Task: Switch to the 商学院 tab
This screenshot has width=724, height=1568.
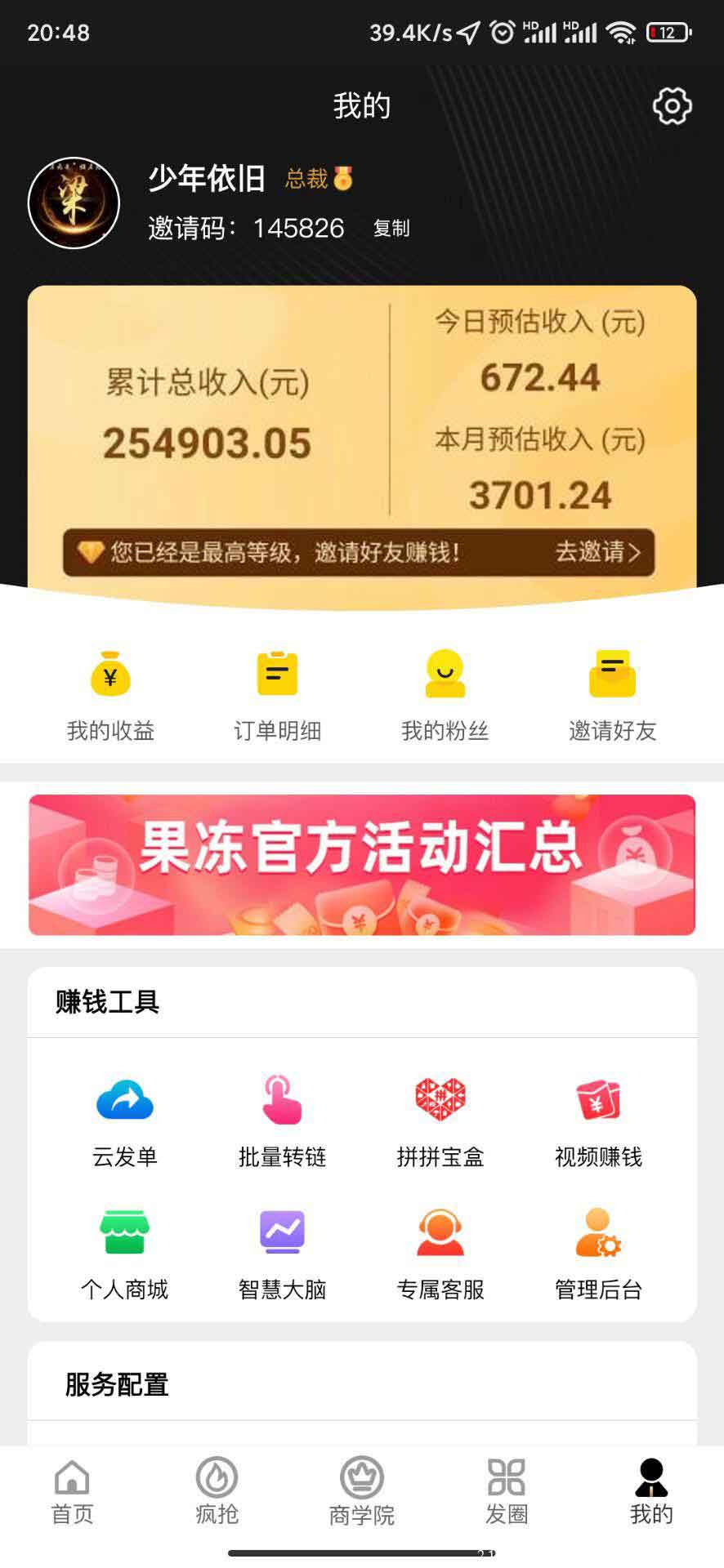Action: tap(362, 1491)
